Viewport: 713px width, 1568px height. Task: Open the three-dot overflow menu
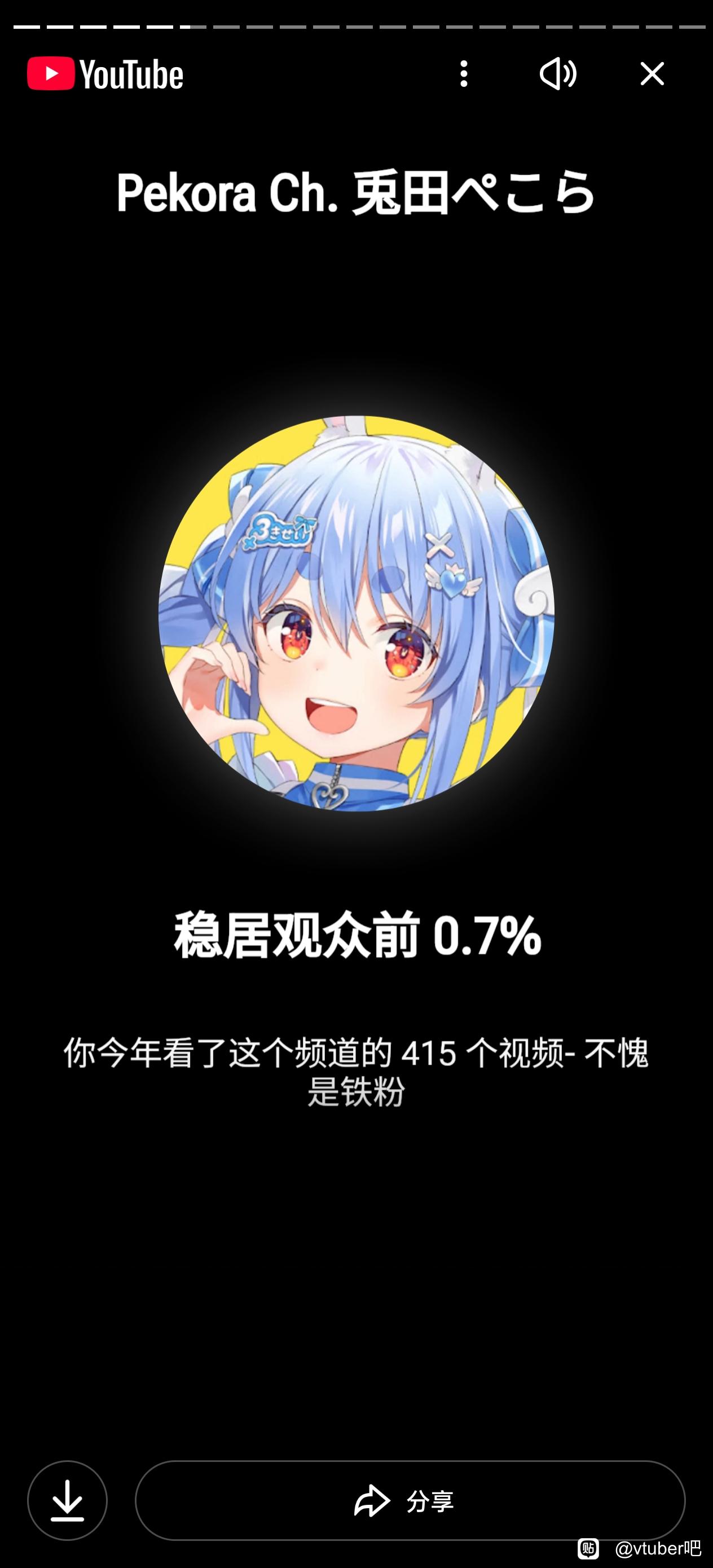(x=463, y=74)
